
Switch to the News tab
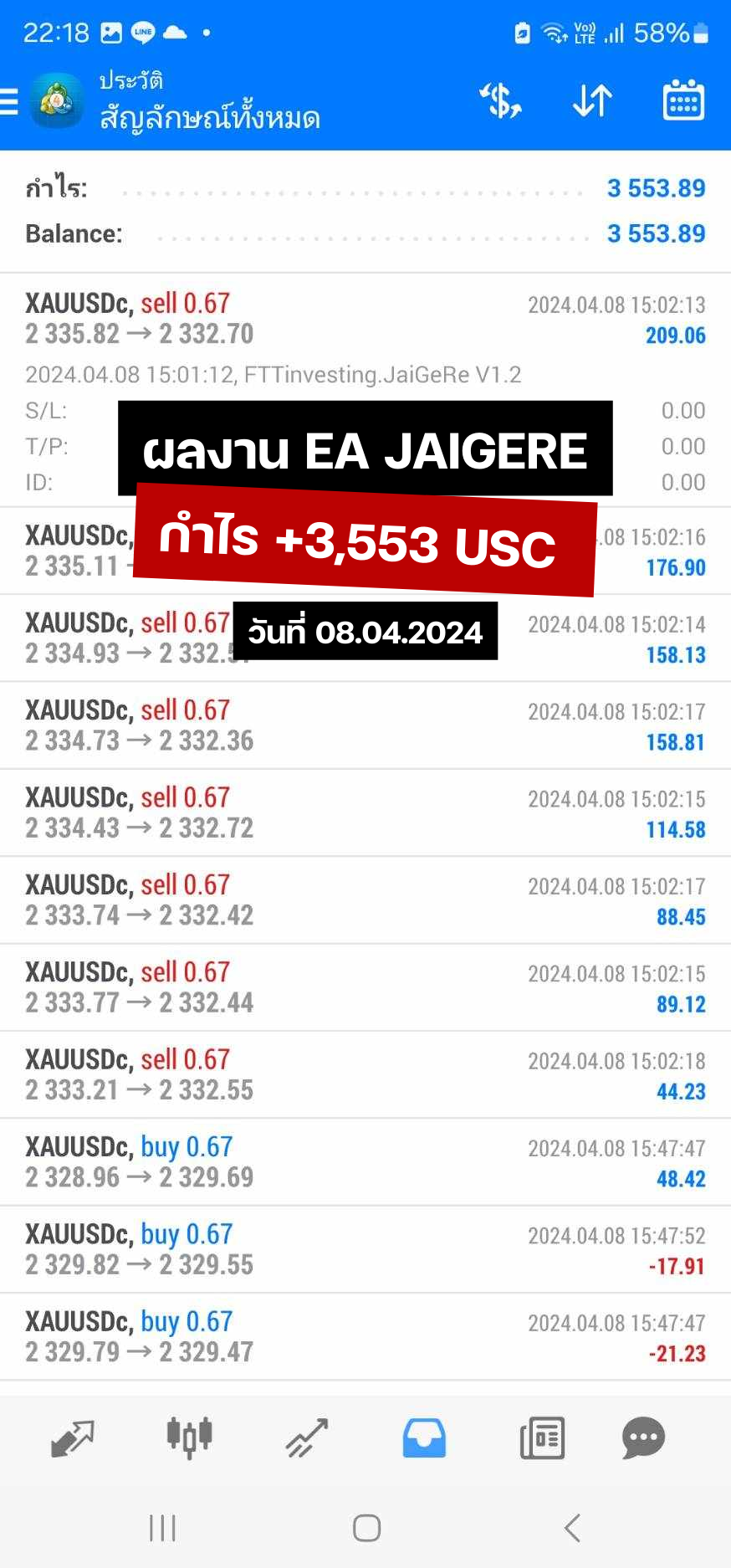(542, 1438)
